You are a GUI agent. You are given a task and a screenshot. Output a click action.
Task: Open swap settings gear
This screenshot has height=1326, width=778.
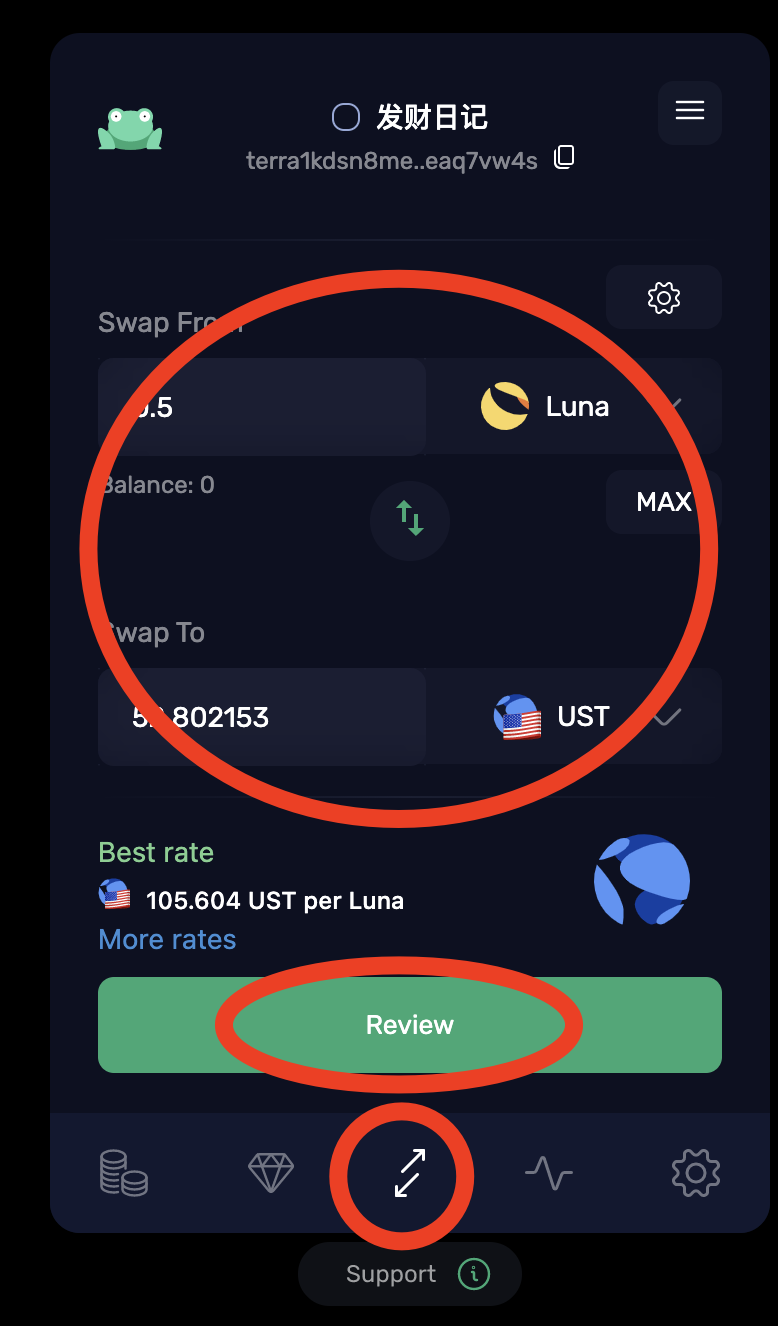tap(663, 297)
